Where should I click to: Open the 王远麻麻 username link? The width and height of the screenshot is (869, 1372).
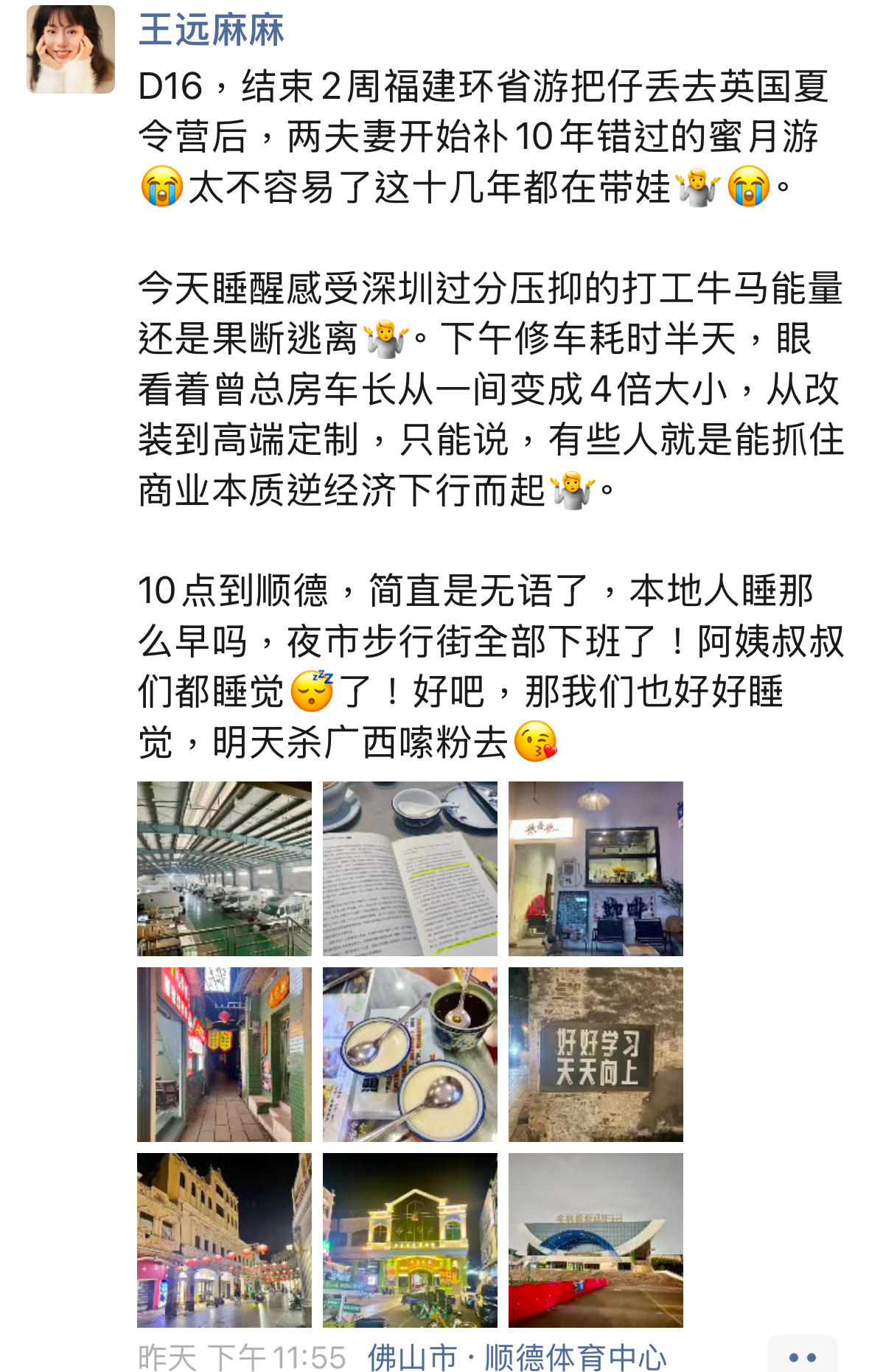tap(211, 31)
